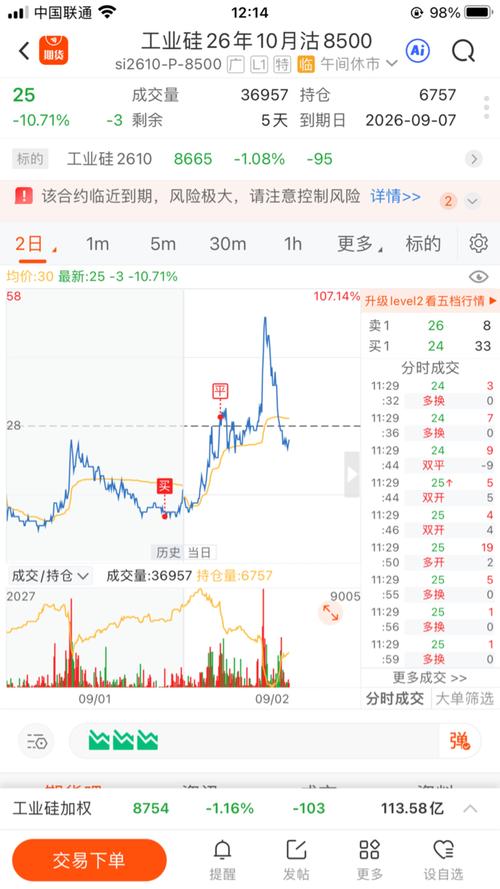Select the 1h chart period
The image size is (500, 889).
tap(293, 244)
